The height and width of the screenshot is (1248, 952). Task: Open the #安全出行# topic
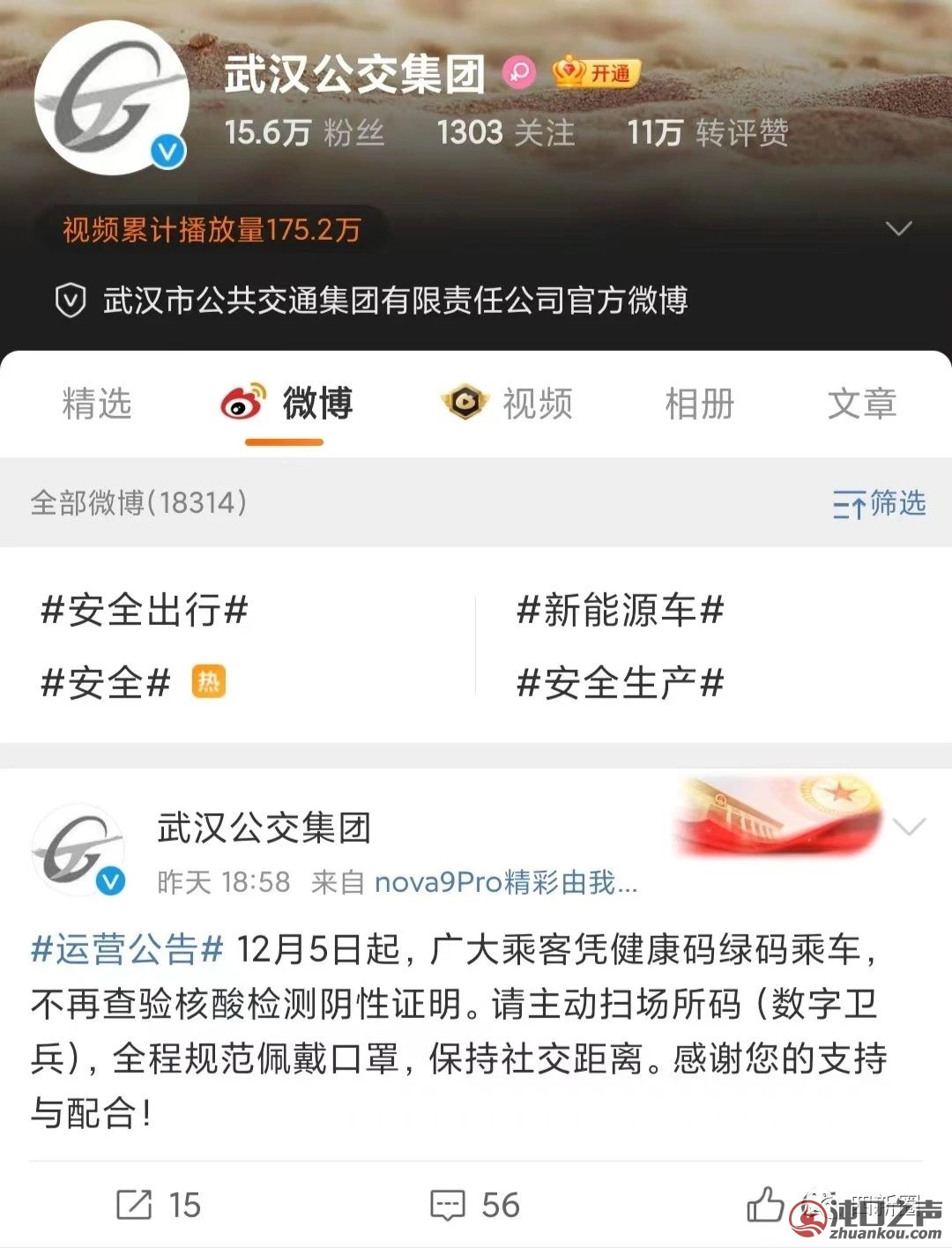[x=145, y=610]
